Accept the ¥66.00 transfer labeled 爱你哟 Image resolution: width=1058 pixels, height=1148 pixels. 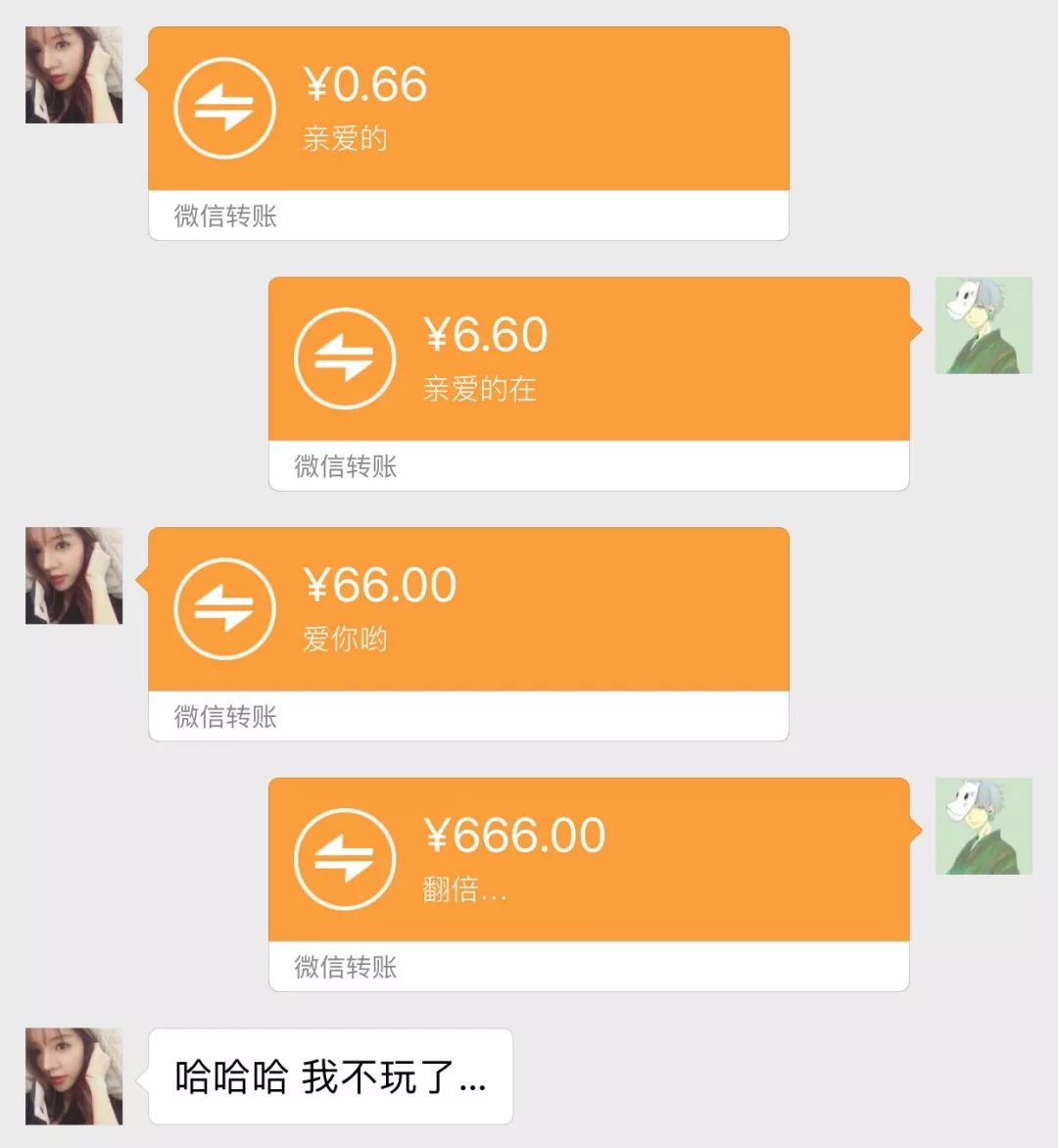tap(466, 607)
